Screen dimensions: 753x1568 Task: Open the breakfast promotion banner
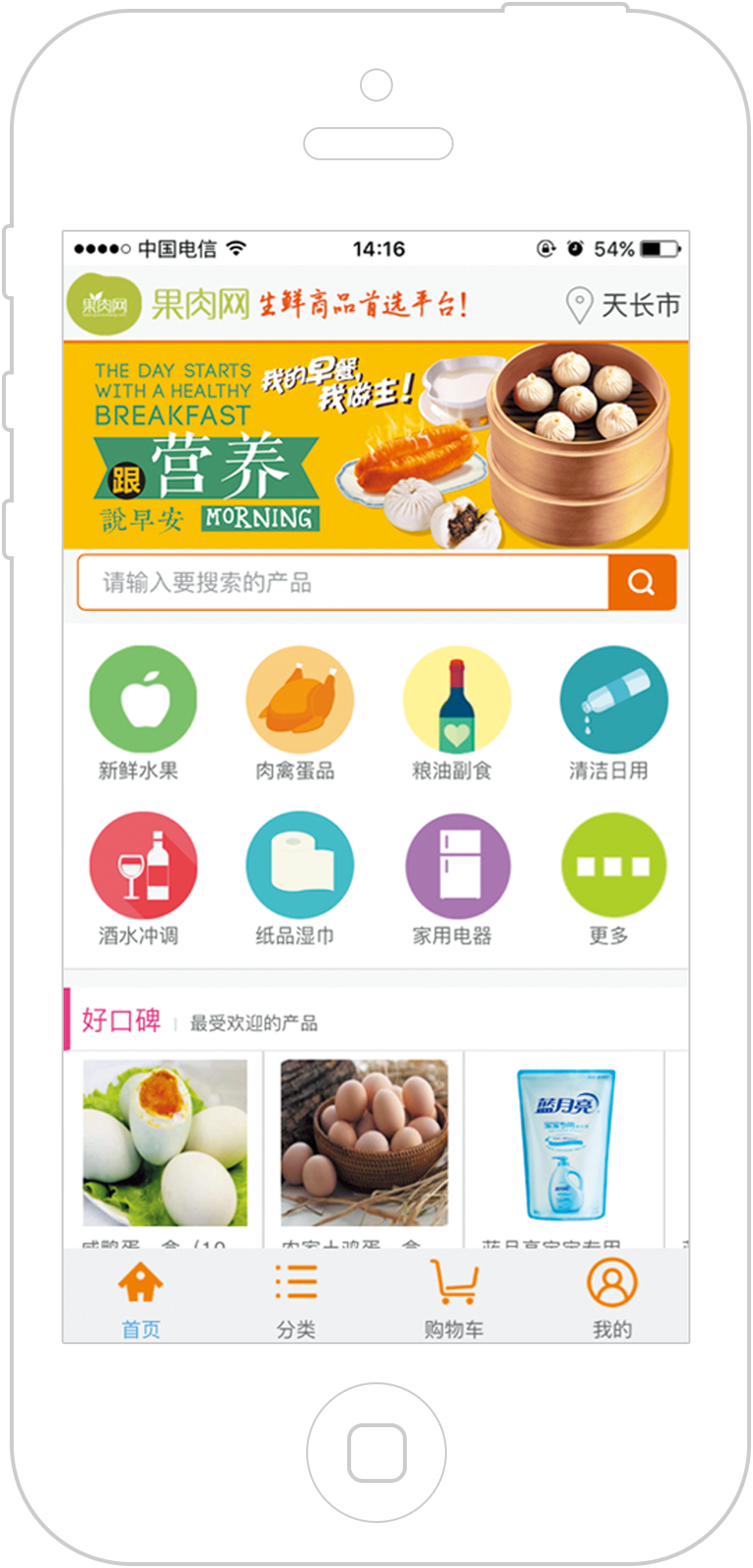click(376, 445)
